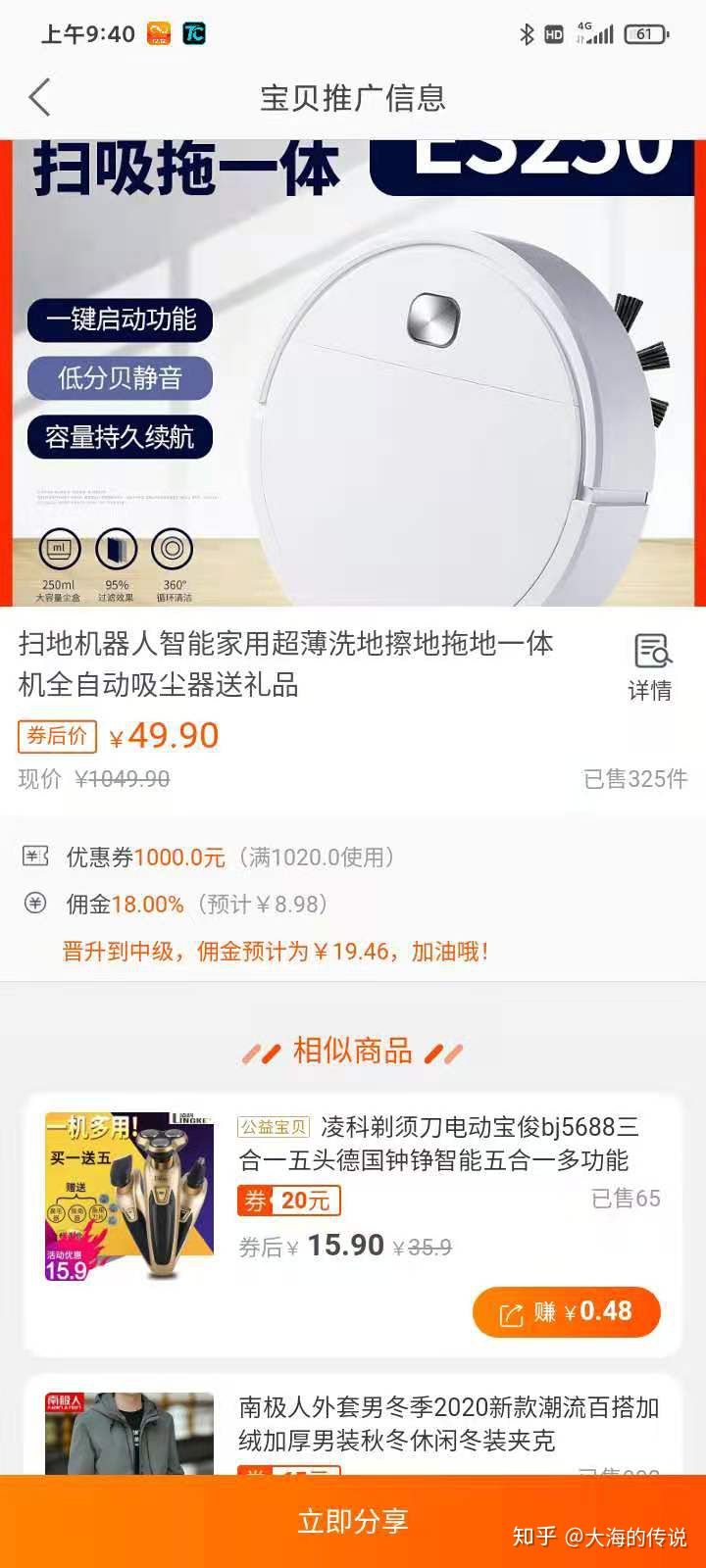
Task: Tap the 立即分享 share button
Action: point(353,1521)
